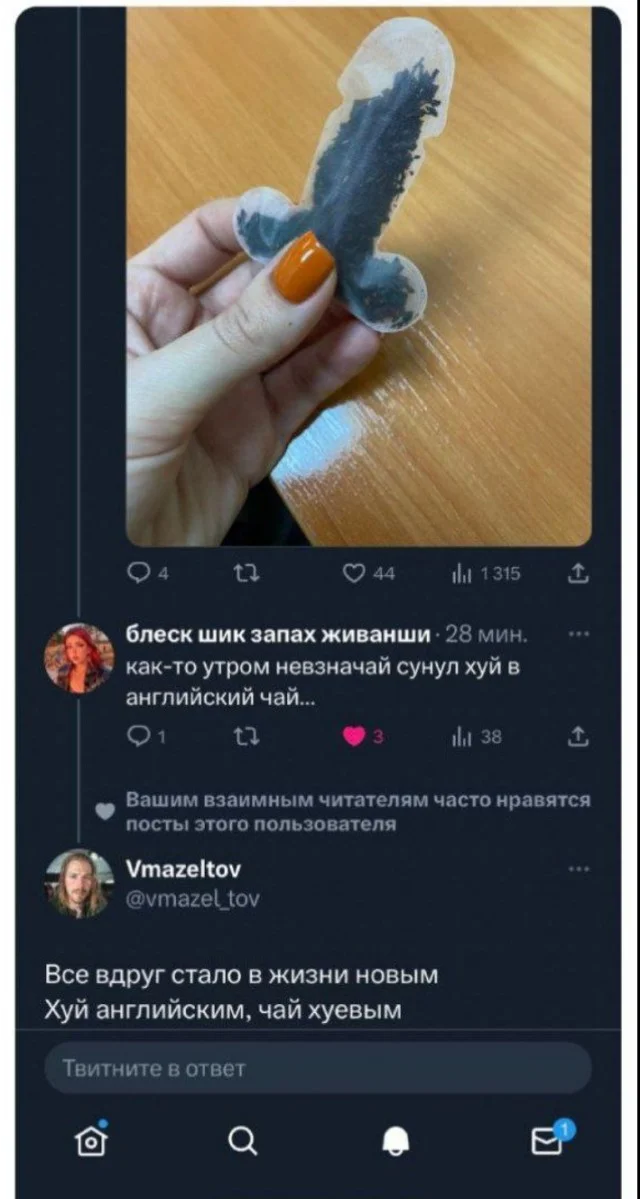Share the tweet with 38 views
The height and width of the screenshot is (1199, 640).
[576, 738]
